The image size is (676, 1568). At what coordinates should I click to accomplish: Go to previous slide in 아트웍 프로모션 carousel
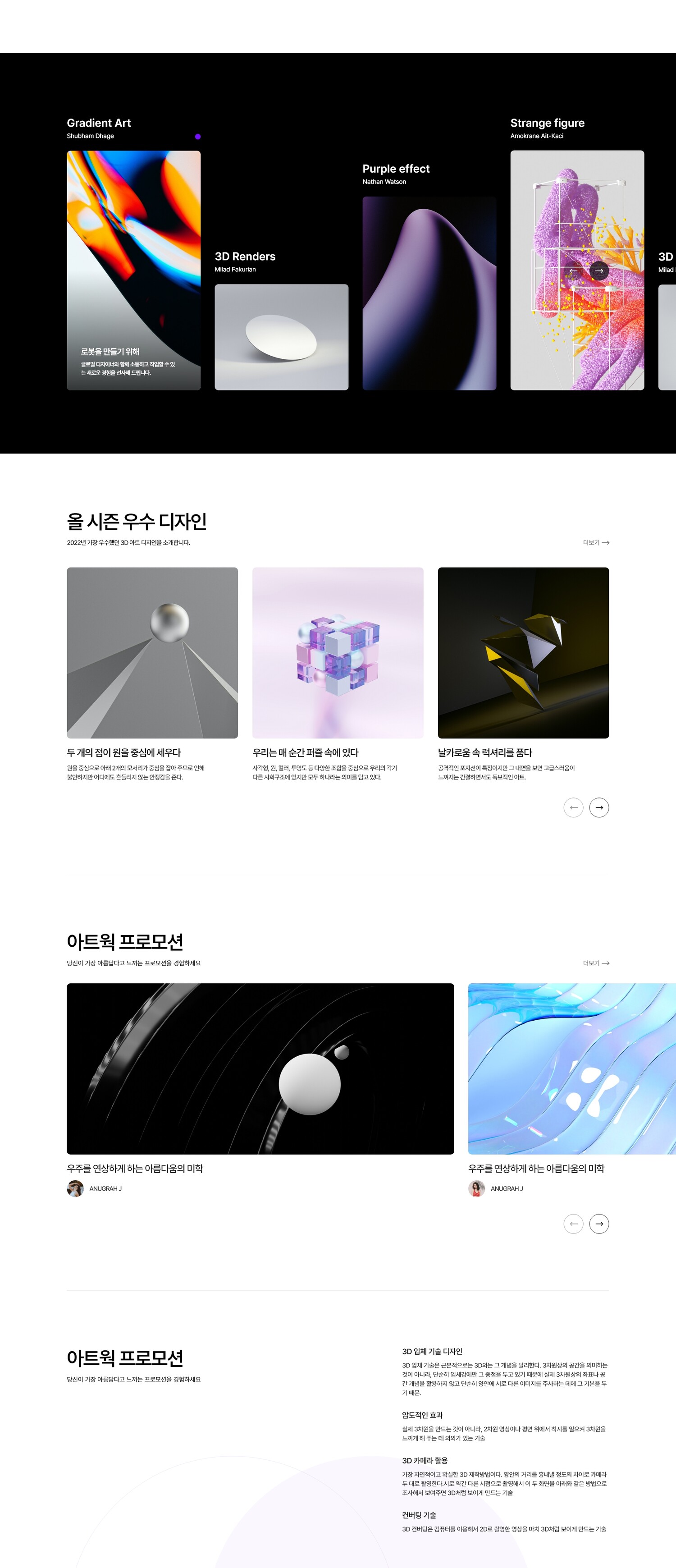click(x=573, y=1224)
